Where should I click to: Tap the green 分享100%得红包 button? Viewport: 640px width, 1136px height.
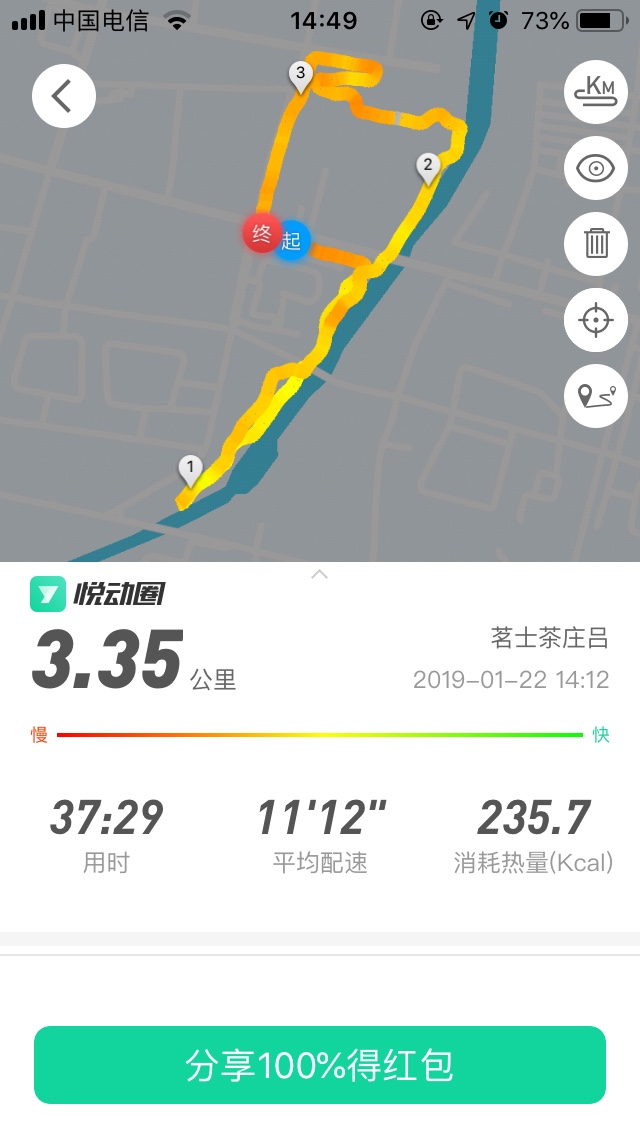320,1065
